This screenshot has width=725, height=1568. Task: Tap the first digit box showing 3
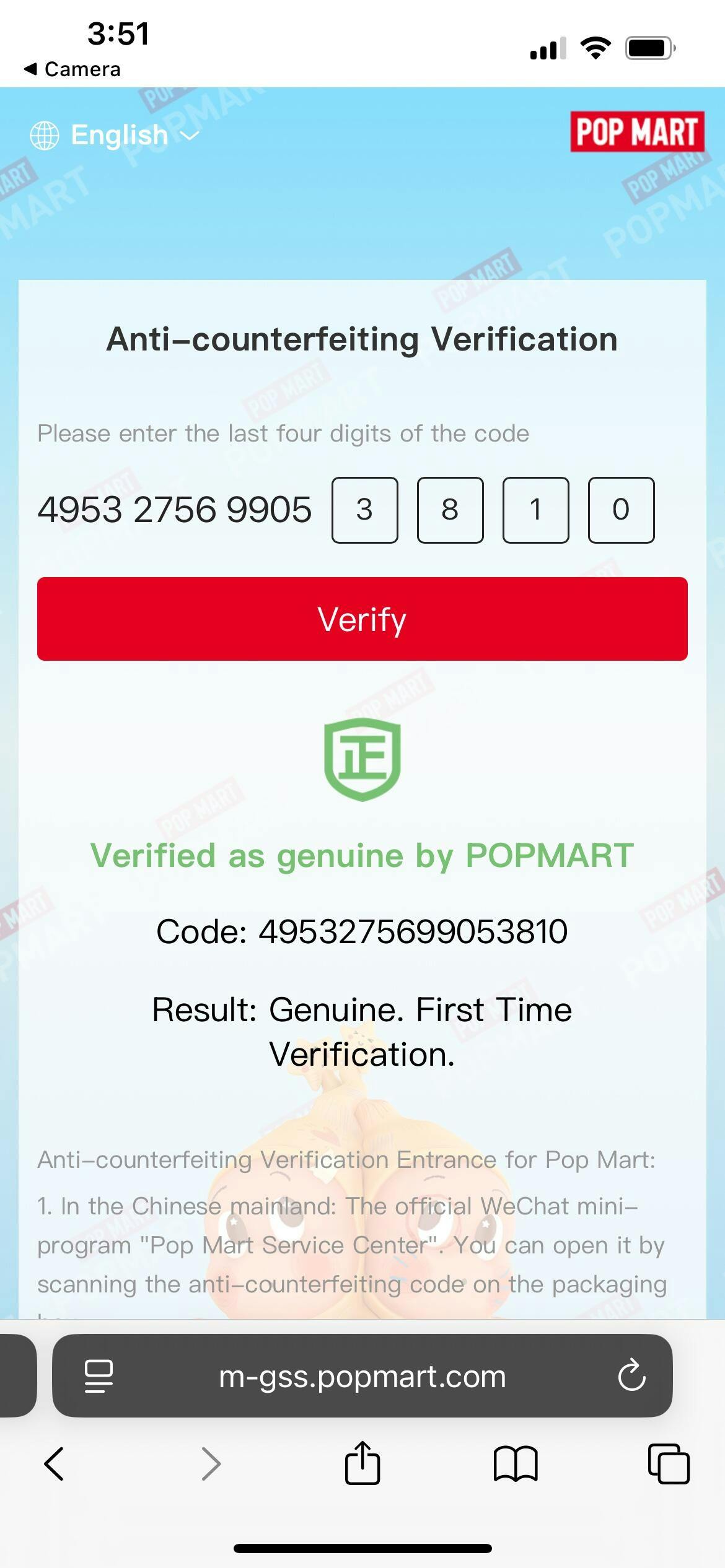click(x=364, y=510)
